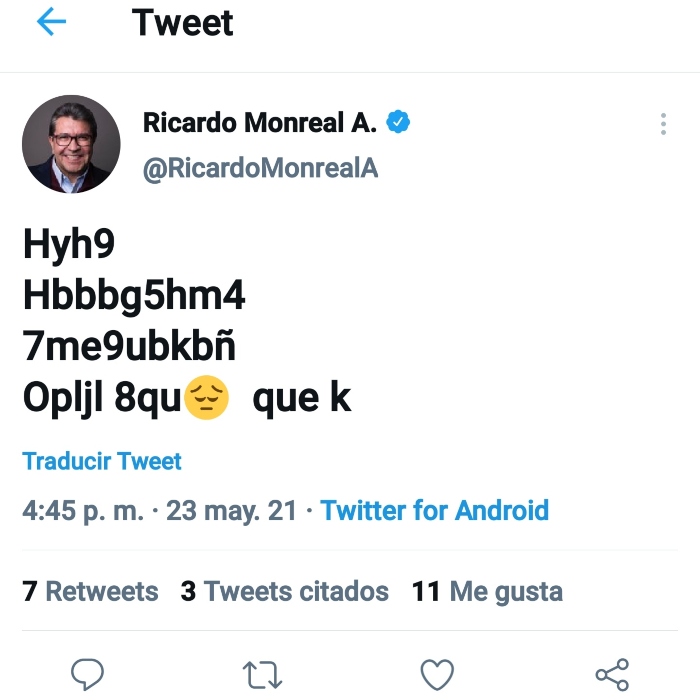Open the tweet overflow menu

pos(663,124)
